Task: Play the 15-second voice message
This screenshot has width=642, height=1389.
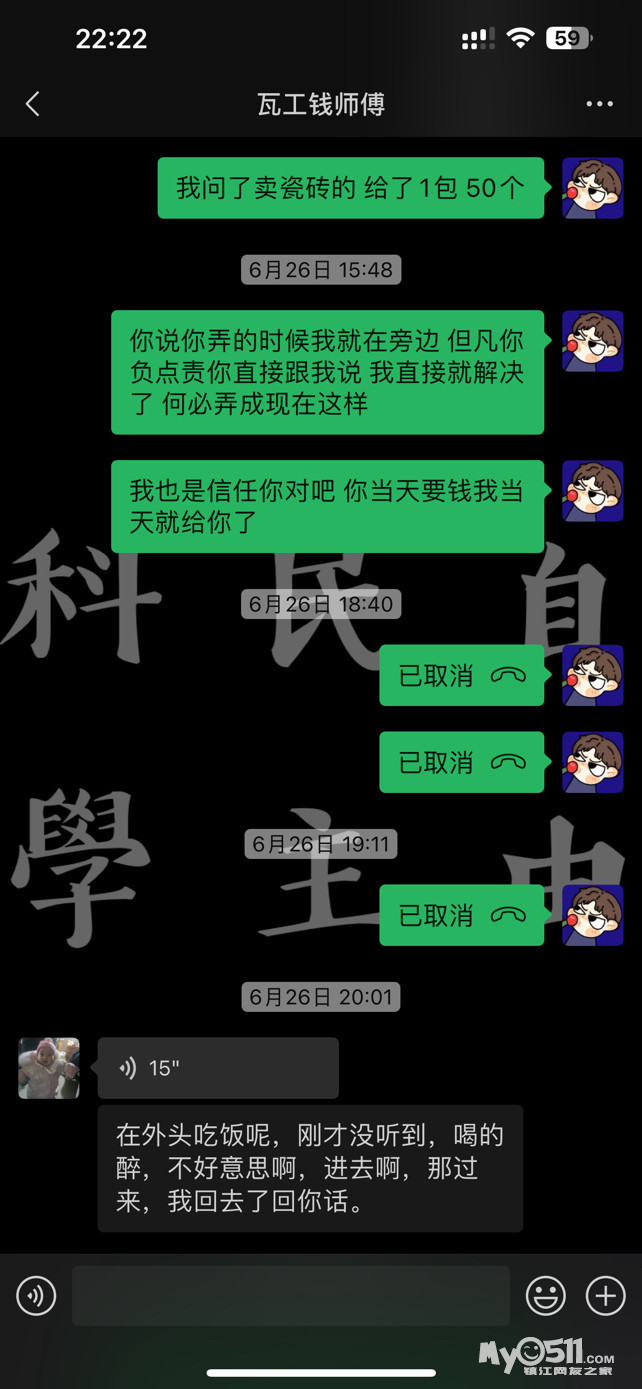Action: [x=217, y=1068]
